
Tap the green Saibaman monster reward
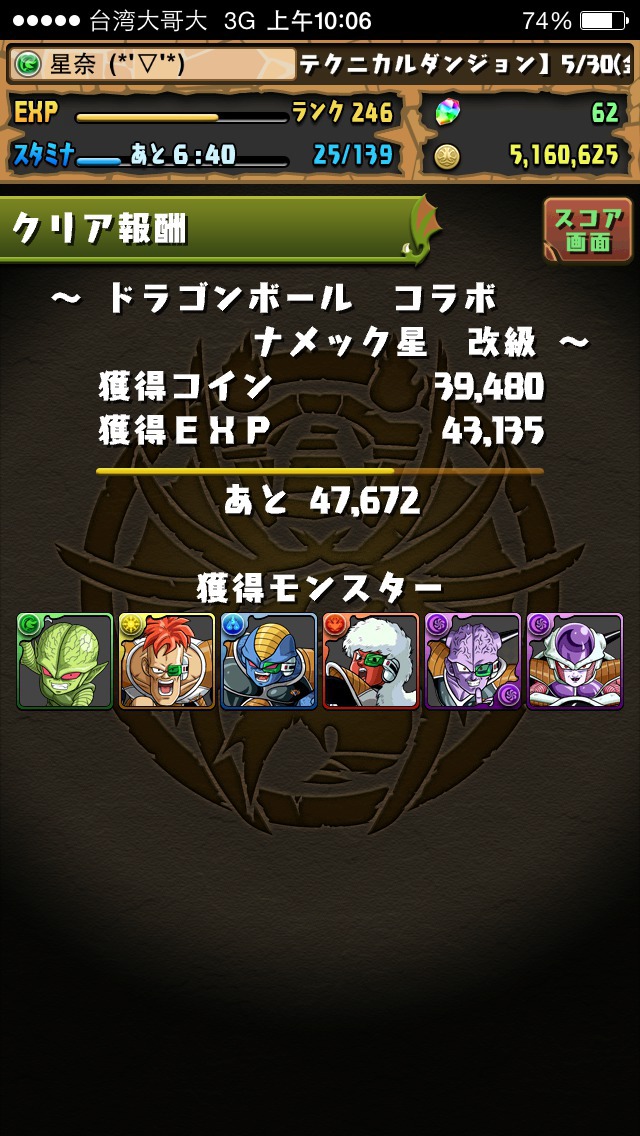click(x=65, y=661)
